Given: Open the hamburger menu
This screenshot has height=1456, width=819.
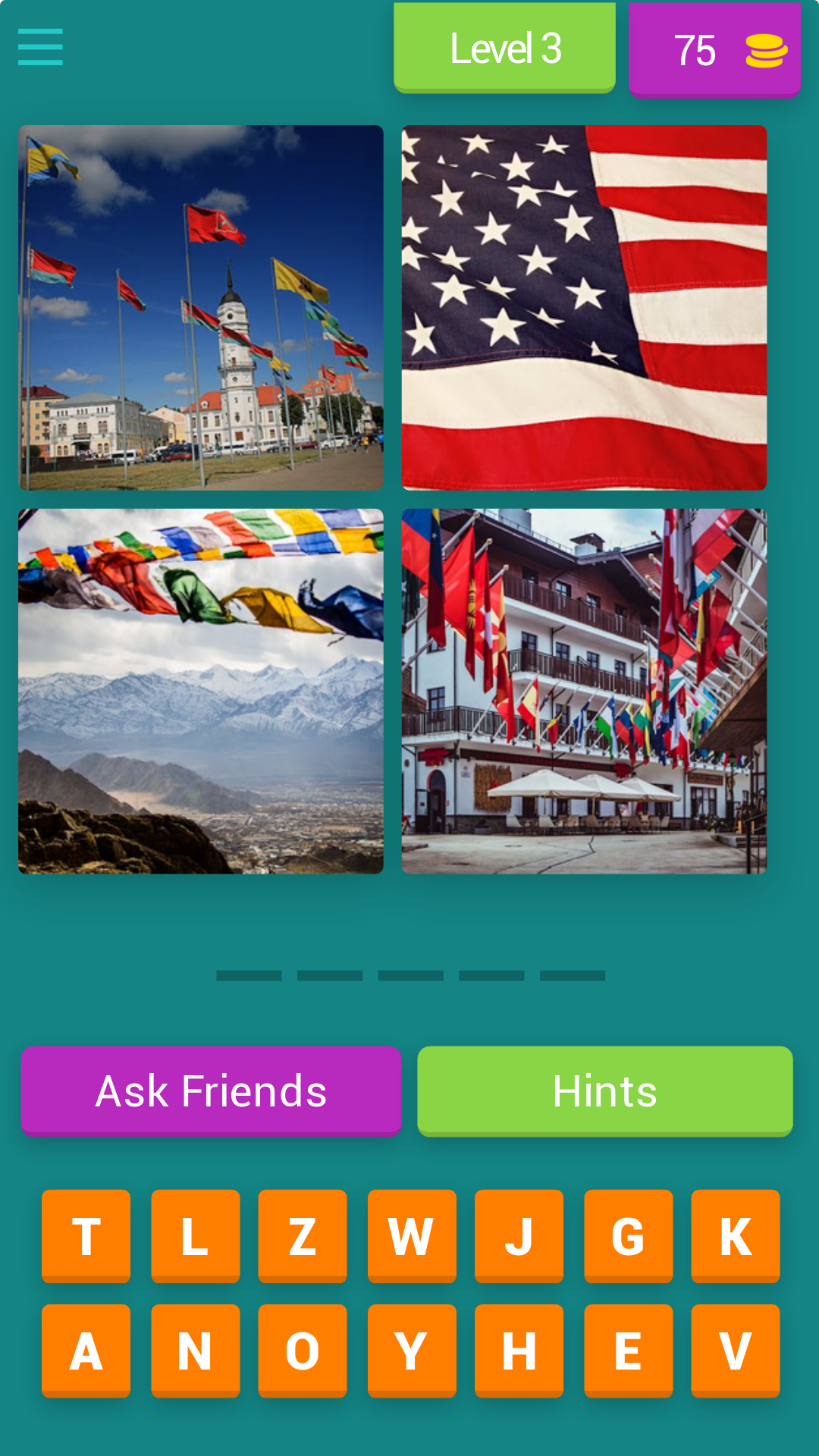Looking at the screenshot, I should tap(40, 45).
